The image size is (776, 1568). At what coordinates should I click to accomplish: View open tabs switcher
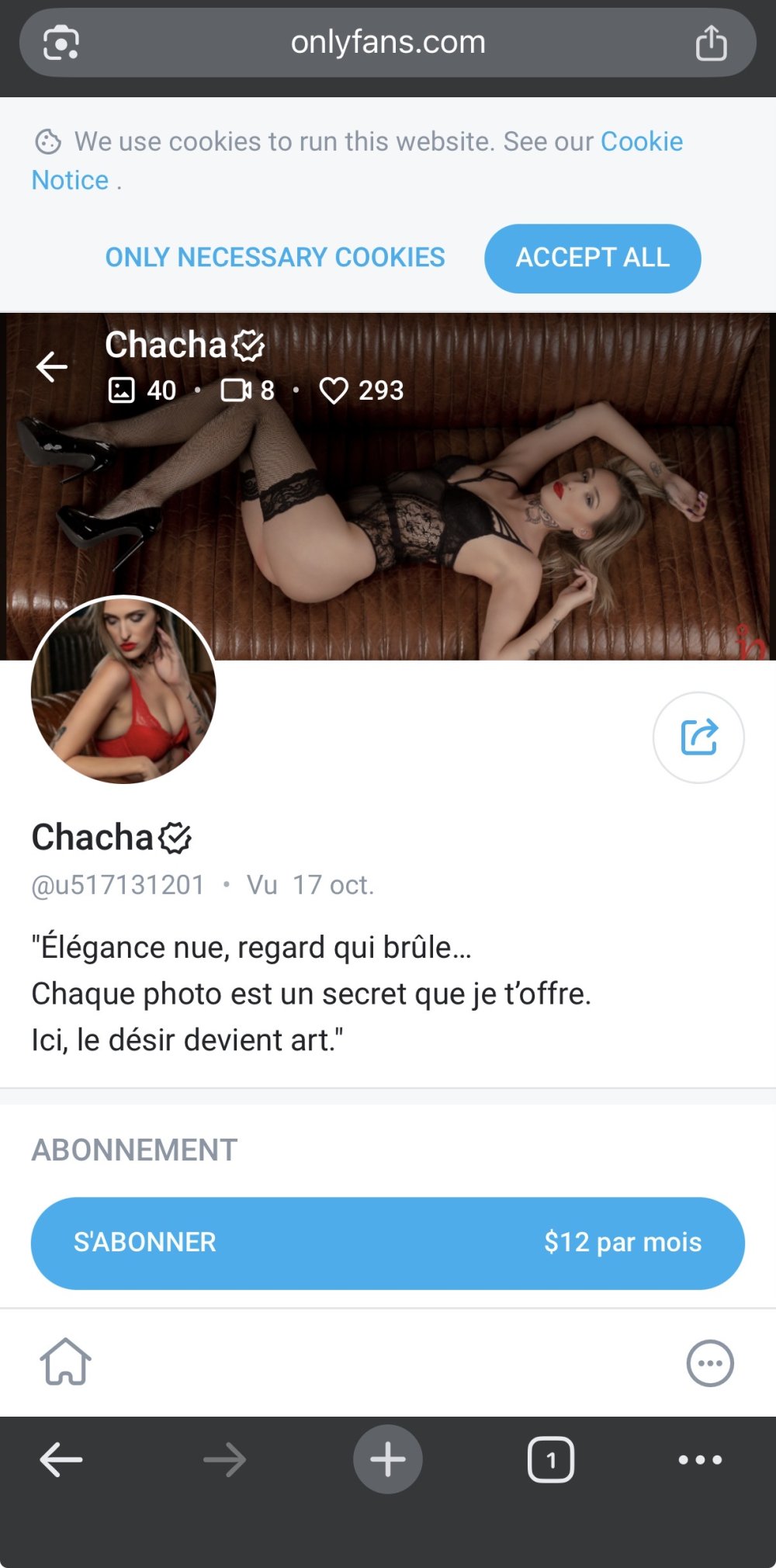pos(550,1460)
